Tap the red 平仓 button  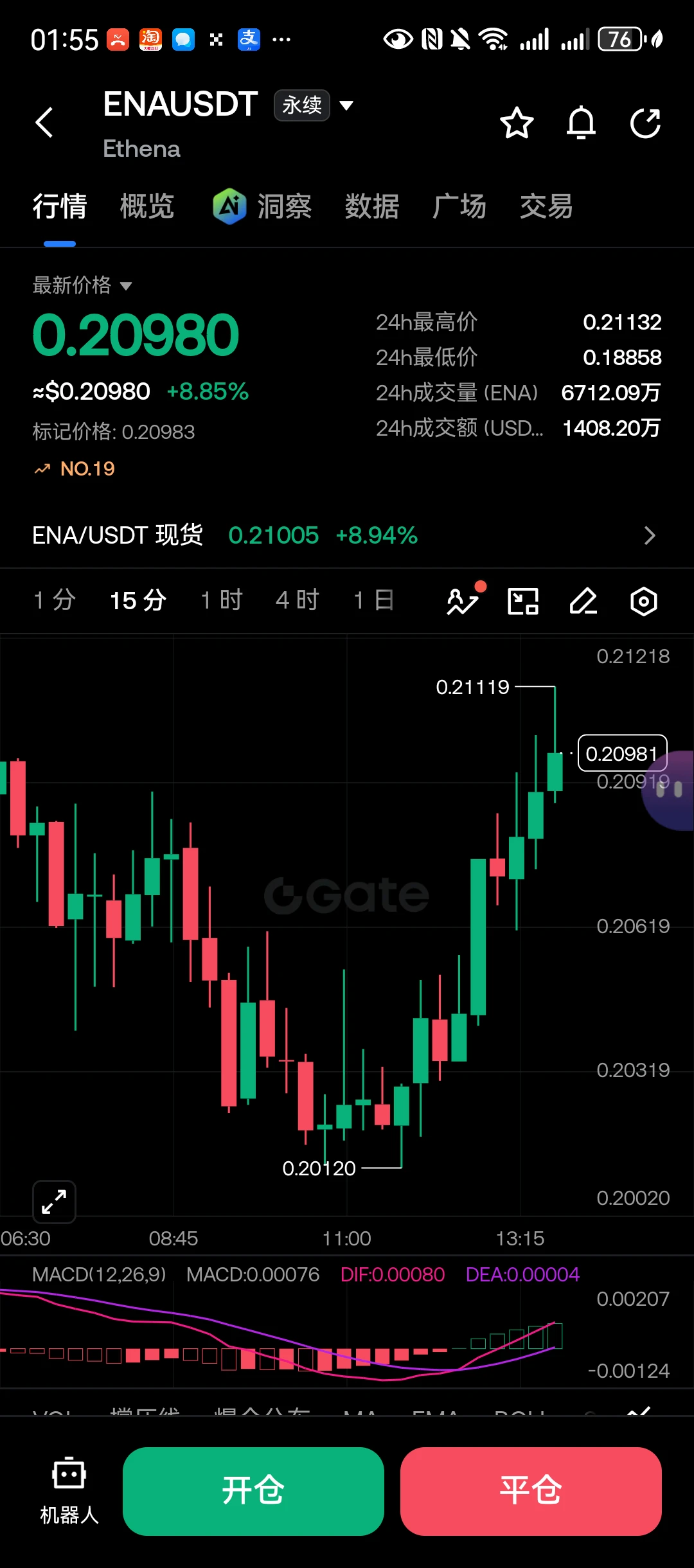point(531,1491)
